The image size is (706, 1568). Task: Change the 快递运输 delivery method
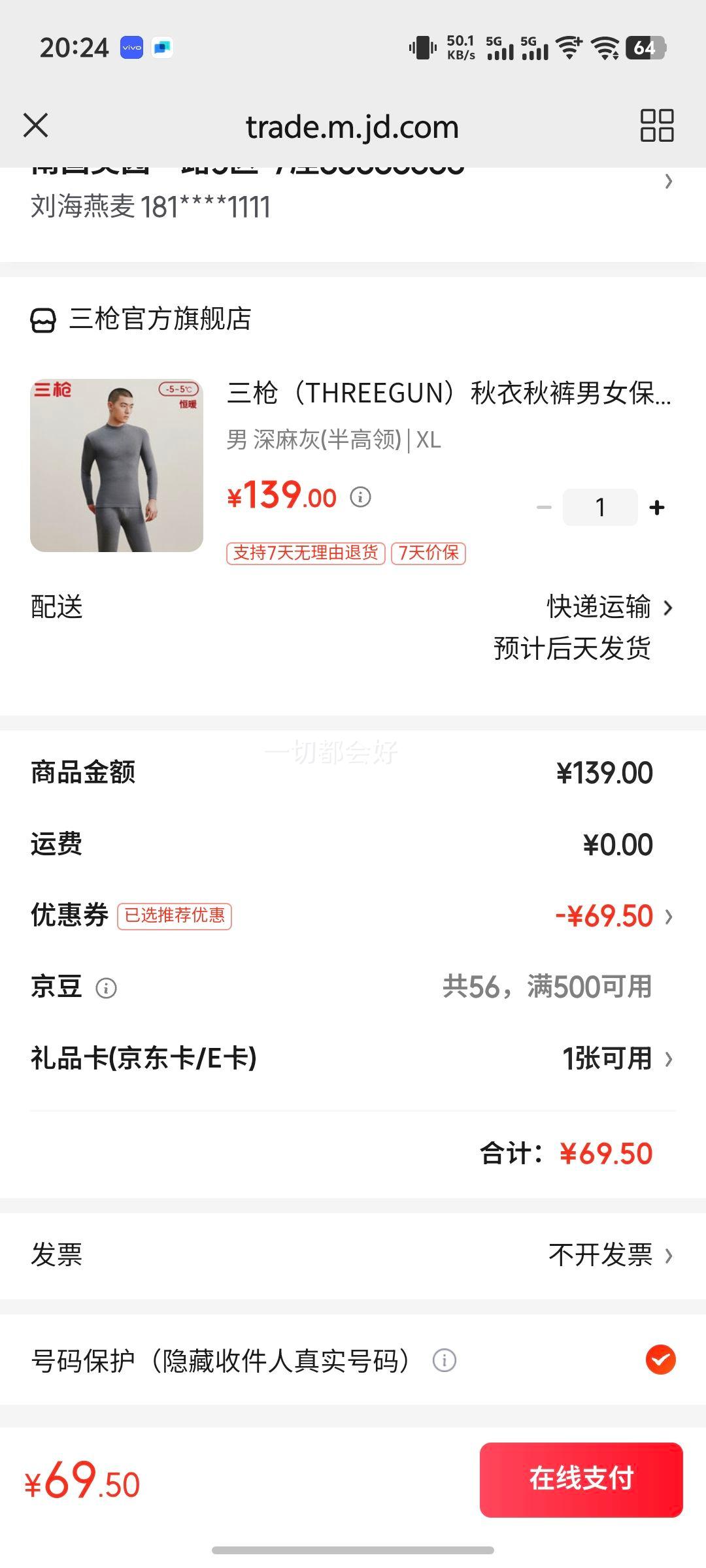(609, 607)
